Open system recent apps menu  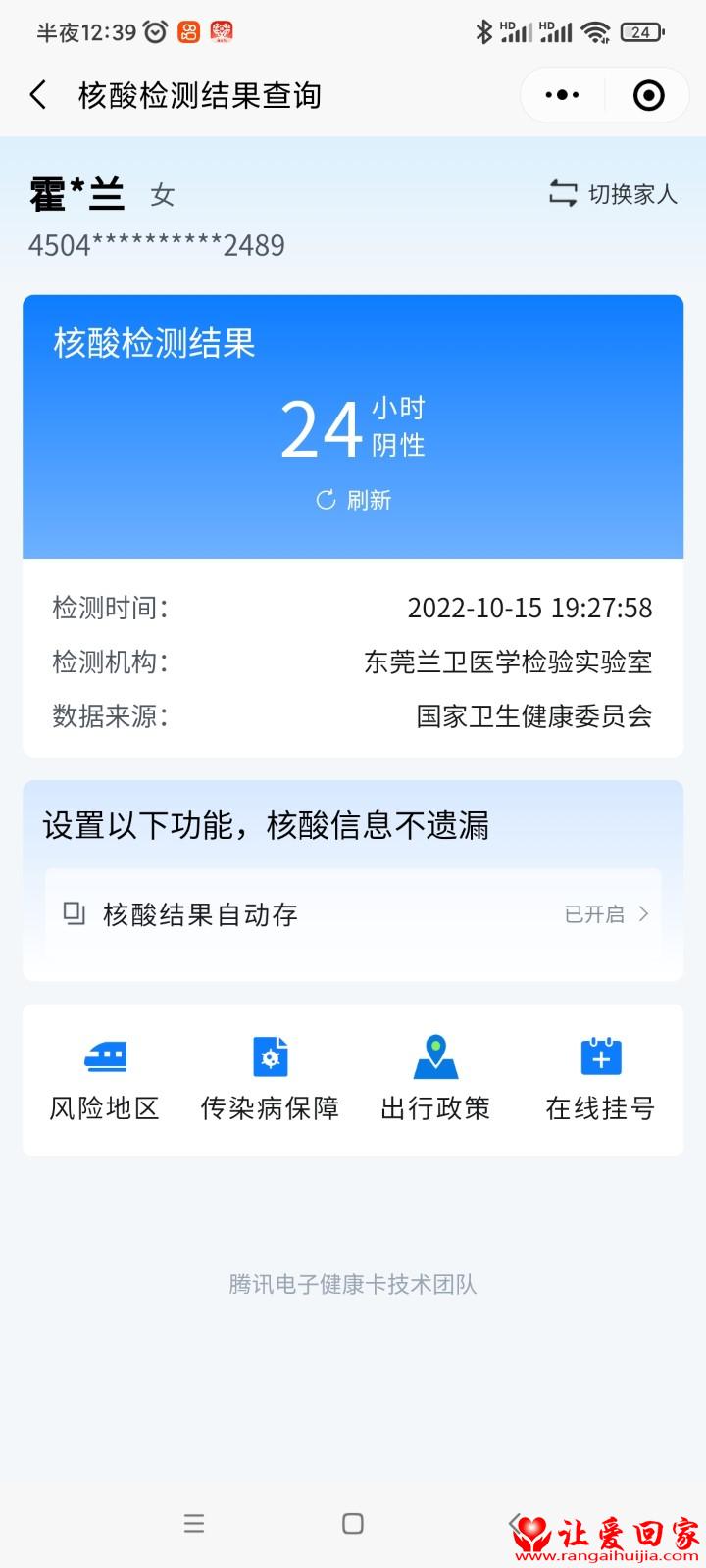pos(194,1523)
